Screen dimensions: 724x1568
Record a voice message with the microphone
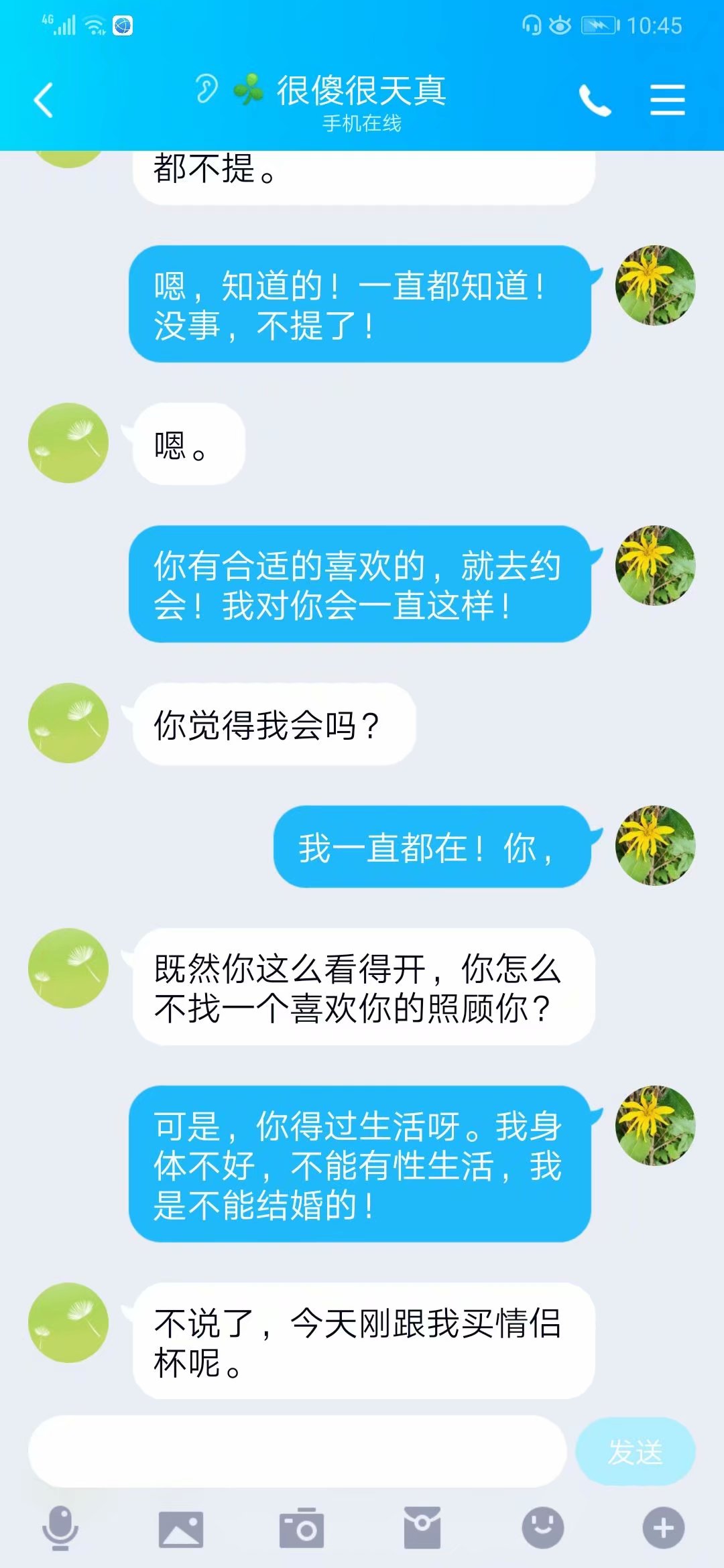click(60, 1528)
